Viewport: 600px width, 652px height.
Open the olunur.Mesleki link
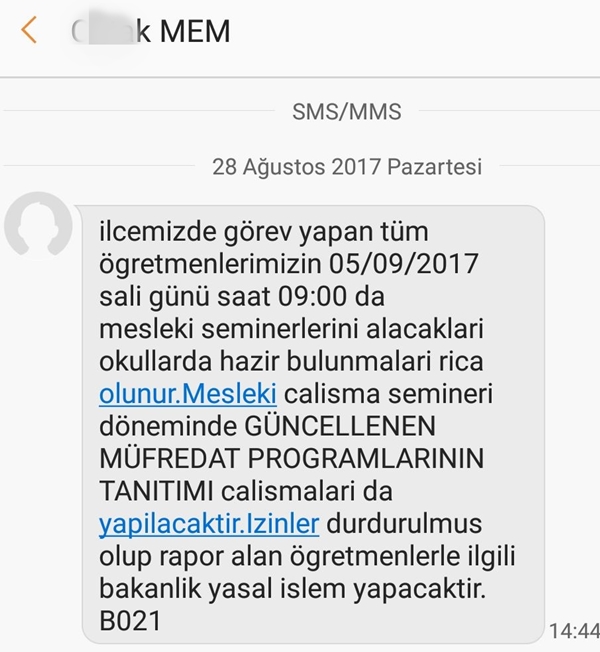(187, 394)
